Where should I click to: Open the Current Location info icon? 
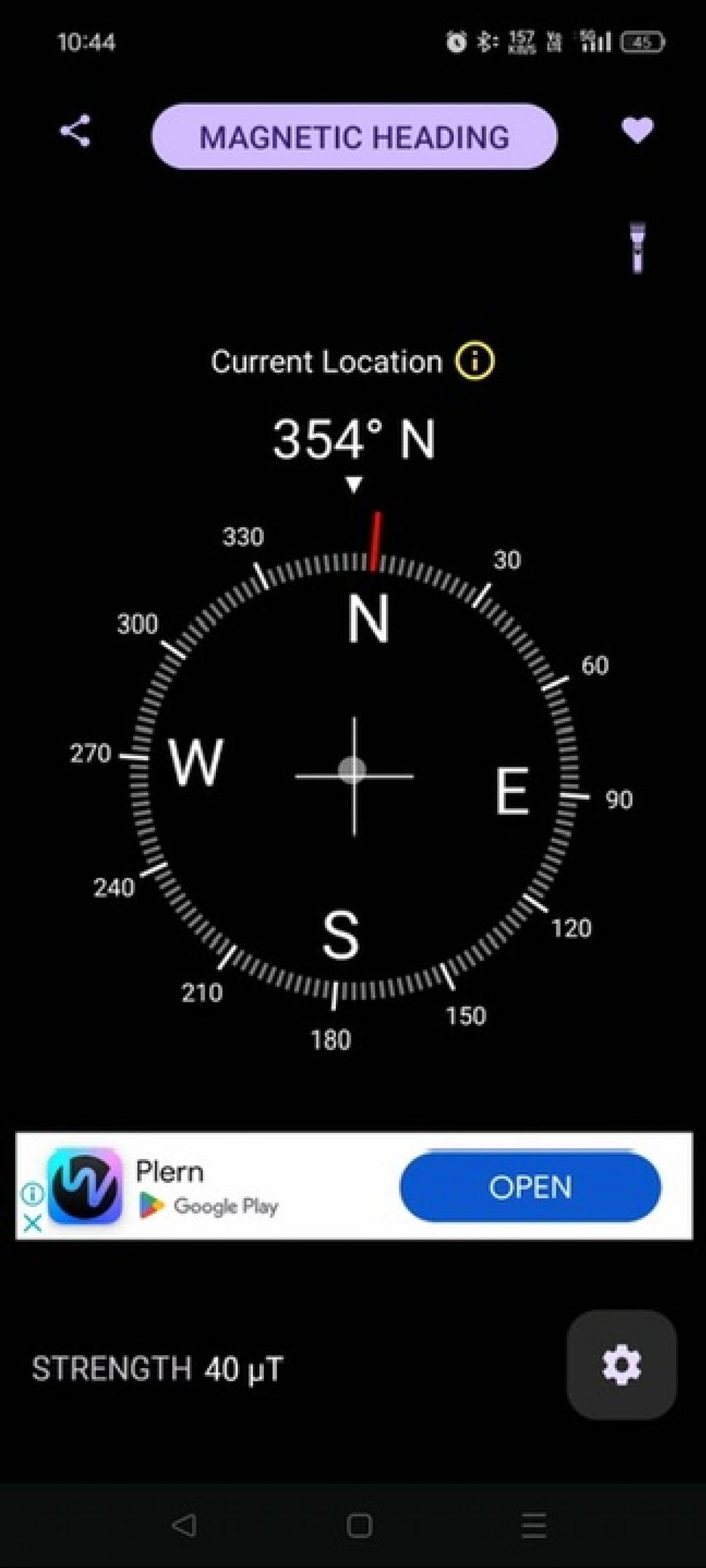(475, 362)
